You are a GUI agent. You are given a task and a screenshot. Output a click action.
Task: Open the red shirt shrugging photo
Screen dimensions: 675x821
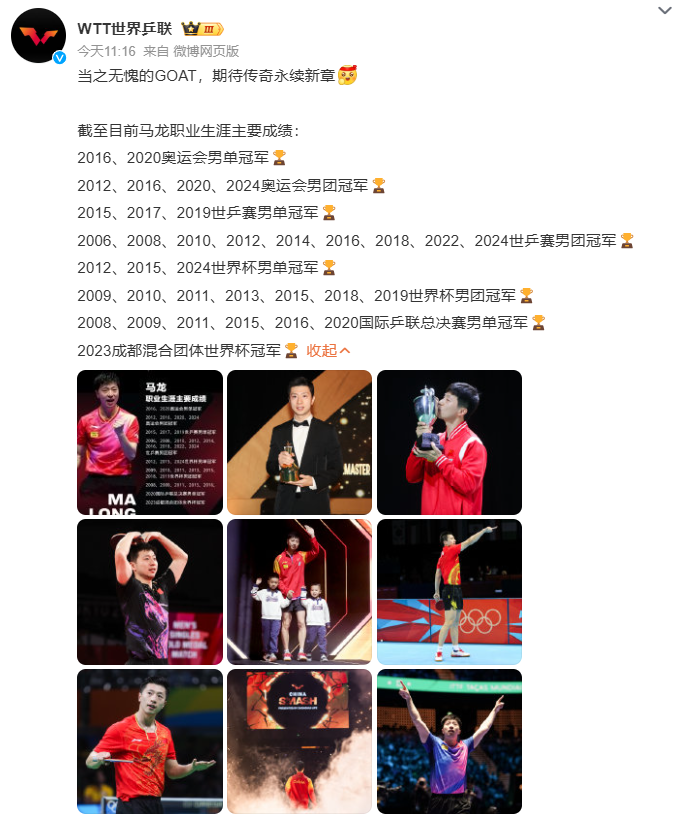tap(149, 741)
